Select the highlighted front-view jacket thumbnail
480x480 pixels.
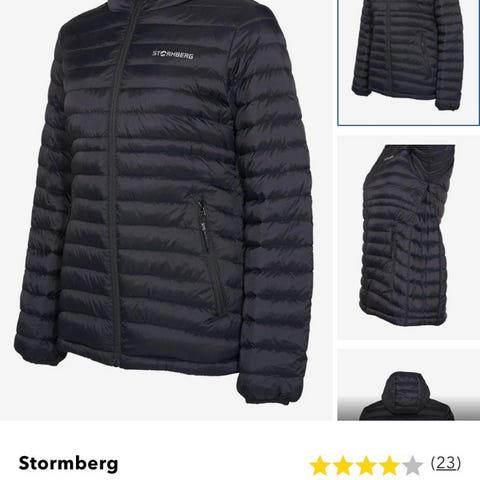(409, 62)
